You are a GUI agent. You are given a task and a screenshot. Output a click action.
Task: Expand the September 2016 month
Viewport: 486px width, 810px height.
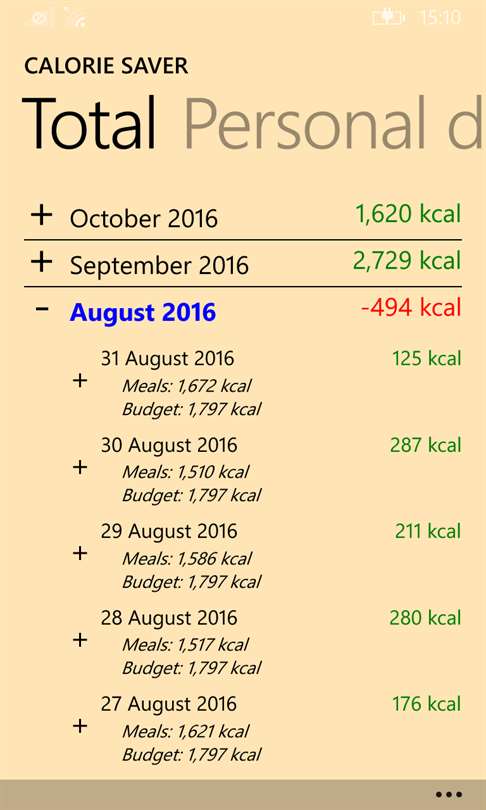coord(42,262)
